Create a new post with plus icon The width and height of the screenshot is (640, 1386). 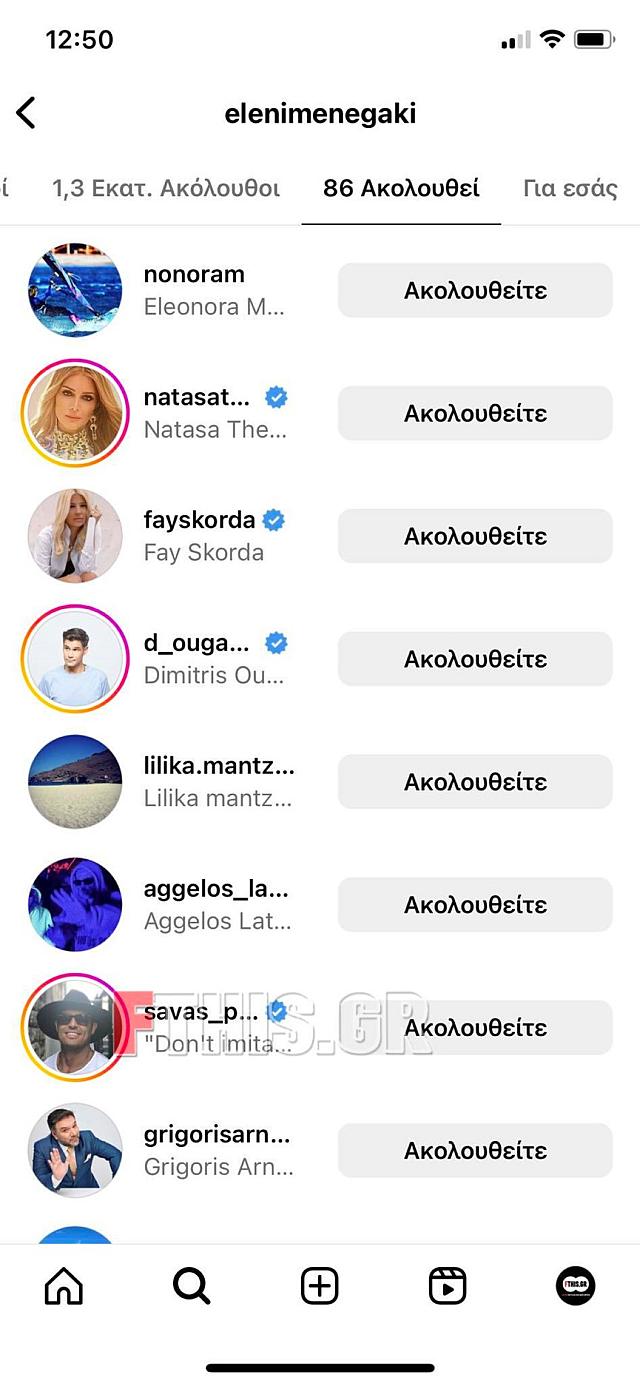coord(320,1286)
